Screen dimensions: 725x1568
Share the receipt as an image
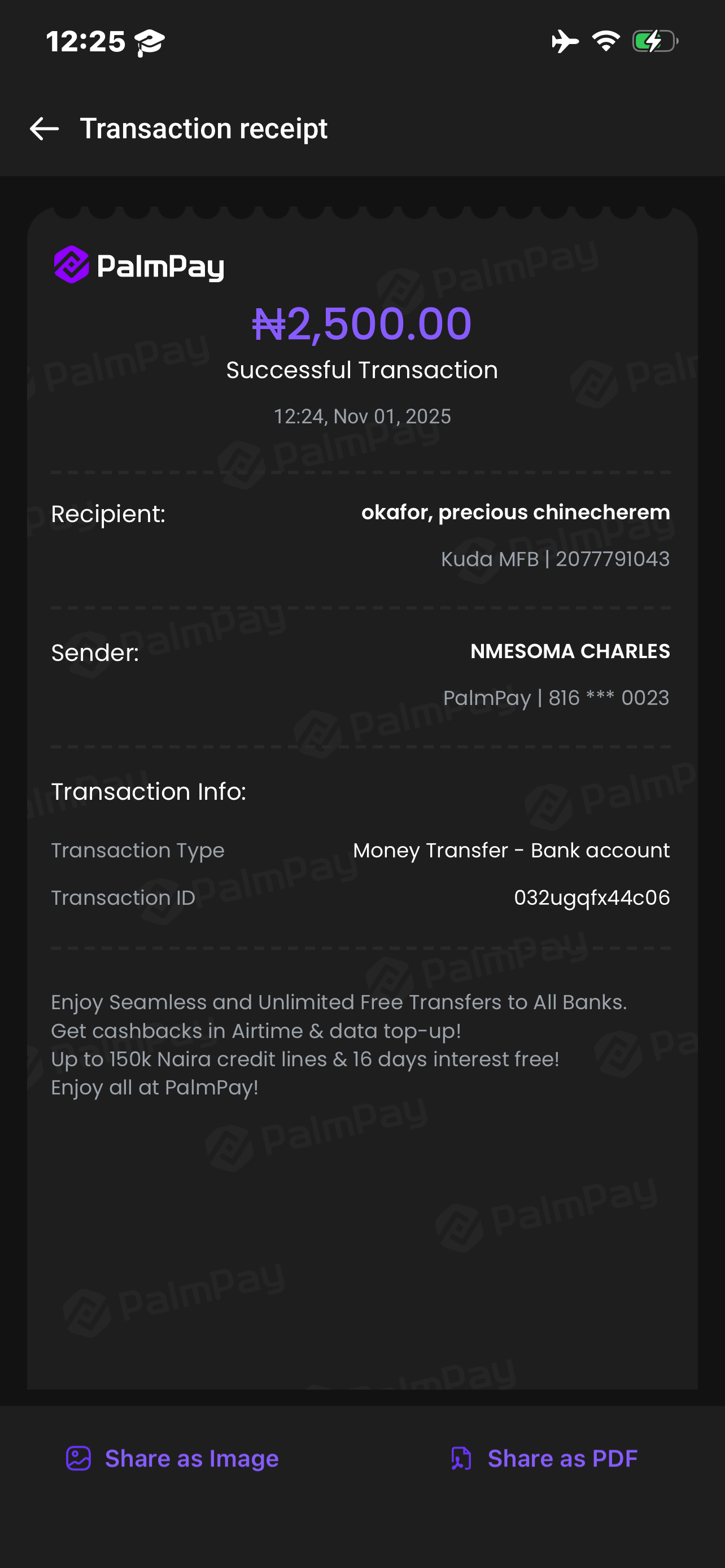[172, 1458]
